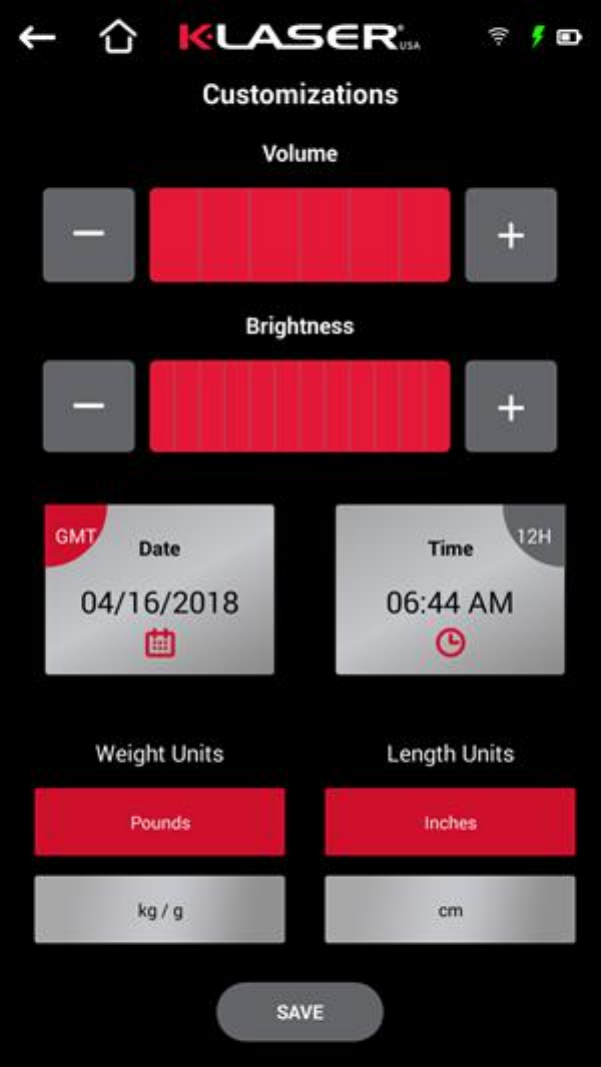
Task: Open the home screen icon
Action: (x=118, y=37)
